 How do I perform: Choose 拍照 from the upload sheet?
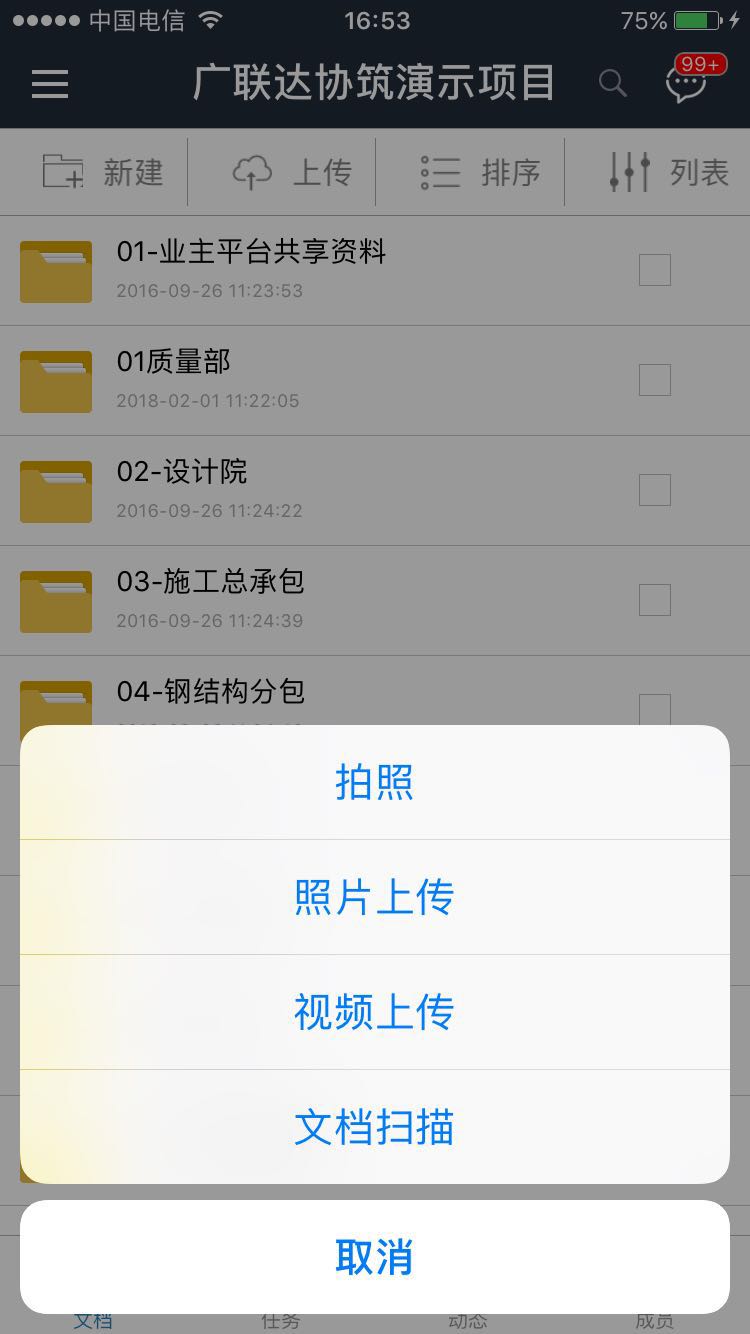click(x=375, y=783)
